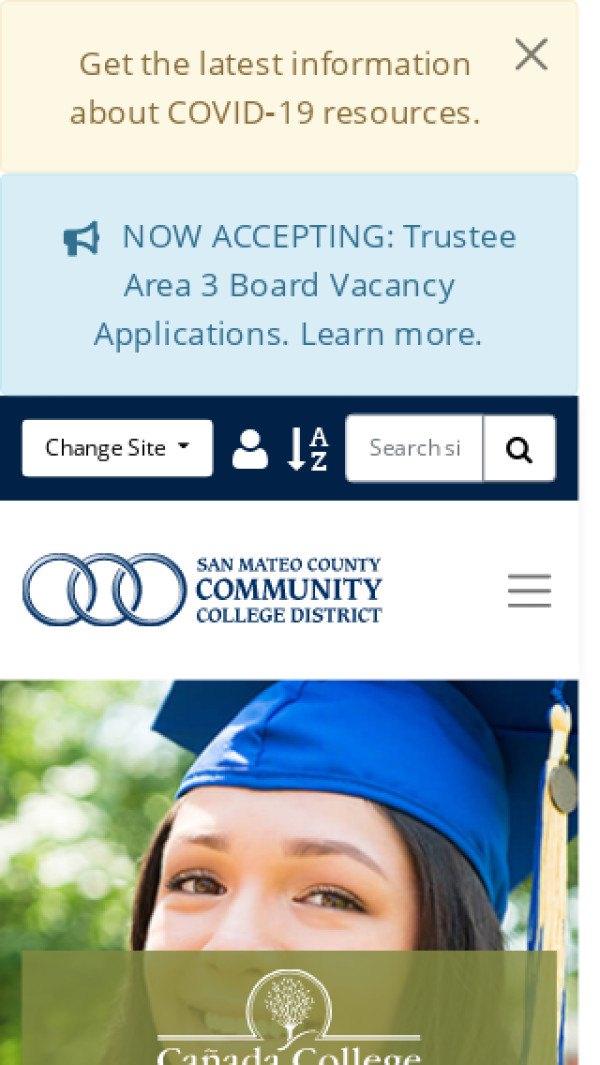Image resolution: width=600 pixels, height=1065 pixels.
Task: Tap the site search field
Action: pos(414,448)
